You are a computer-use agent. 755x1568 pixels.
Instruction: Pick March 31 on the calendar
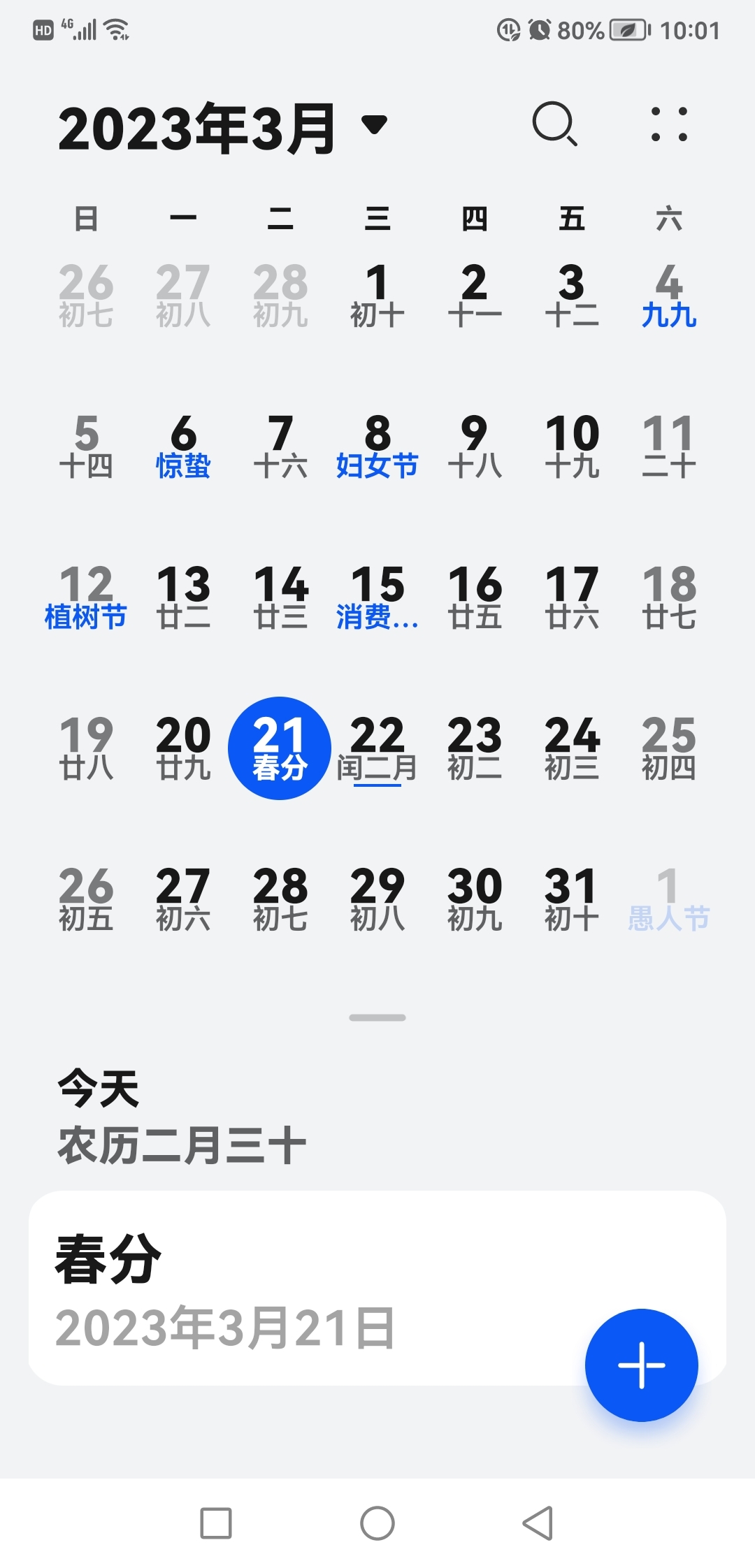point(572,900)
